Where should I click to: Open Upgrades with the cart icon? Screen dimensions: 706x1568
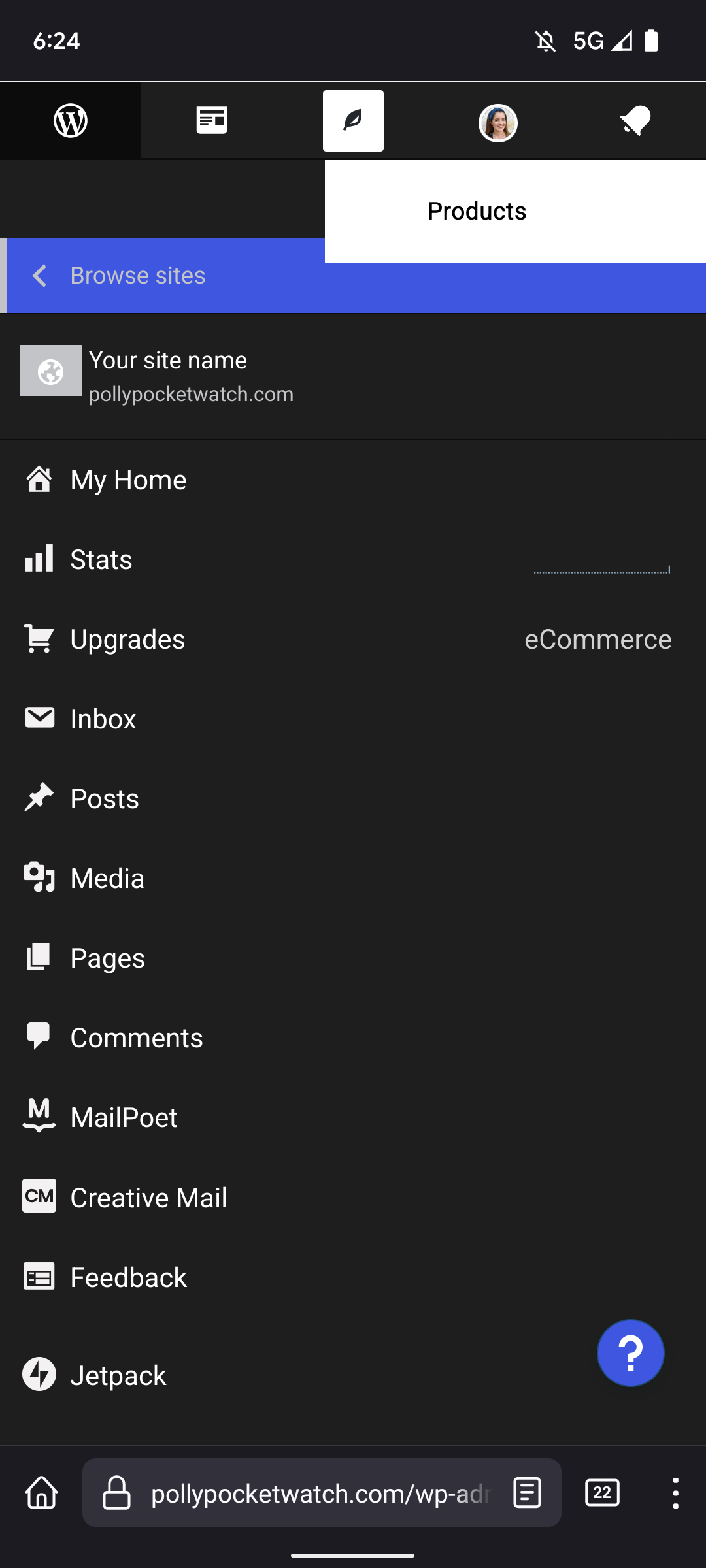(x=127, y=639)
